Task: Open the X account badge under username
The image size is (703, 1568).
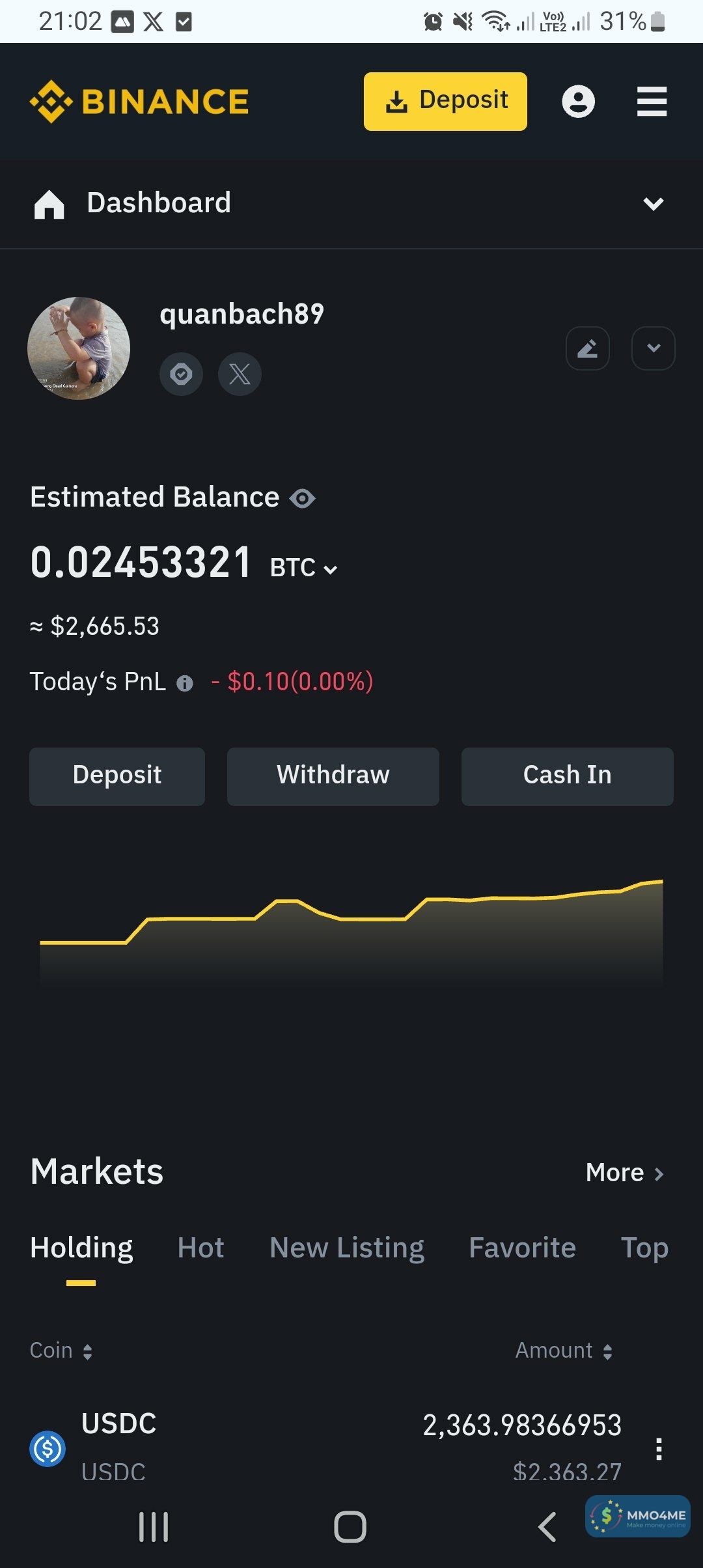Action: coord(240,374)
